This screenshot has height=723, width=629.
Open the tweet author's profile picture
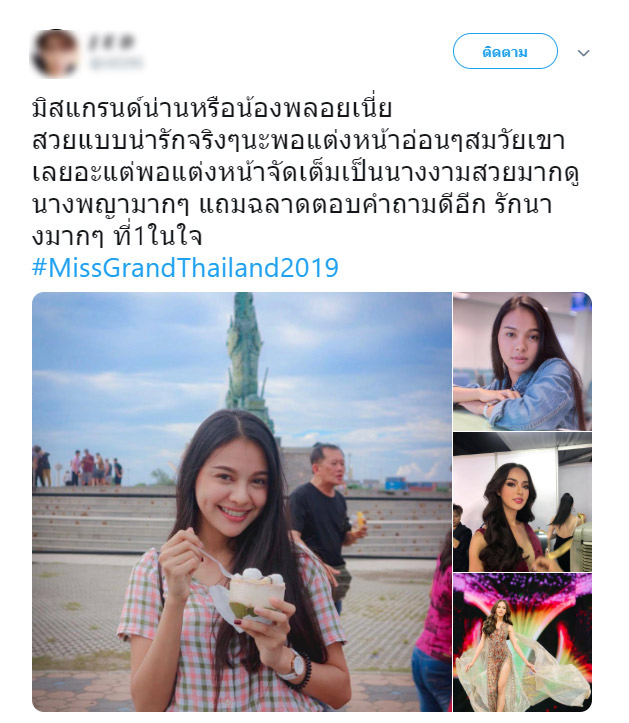(x=55, y=53)
